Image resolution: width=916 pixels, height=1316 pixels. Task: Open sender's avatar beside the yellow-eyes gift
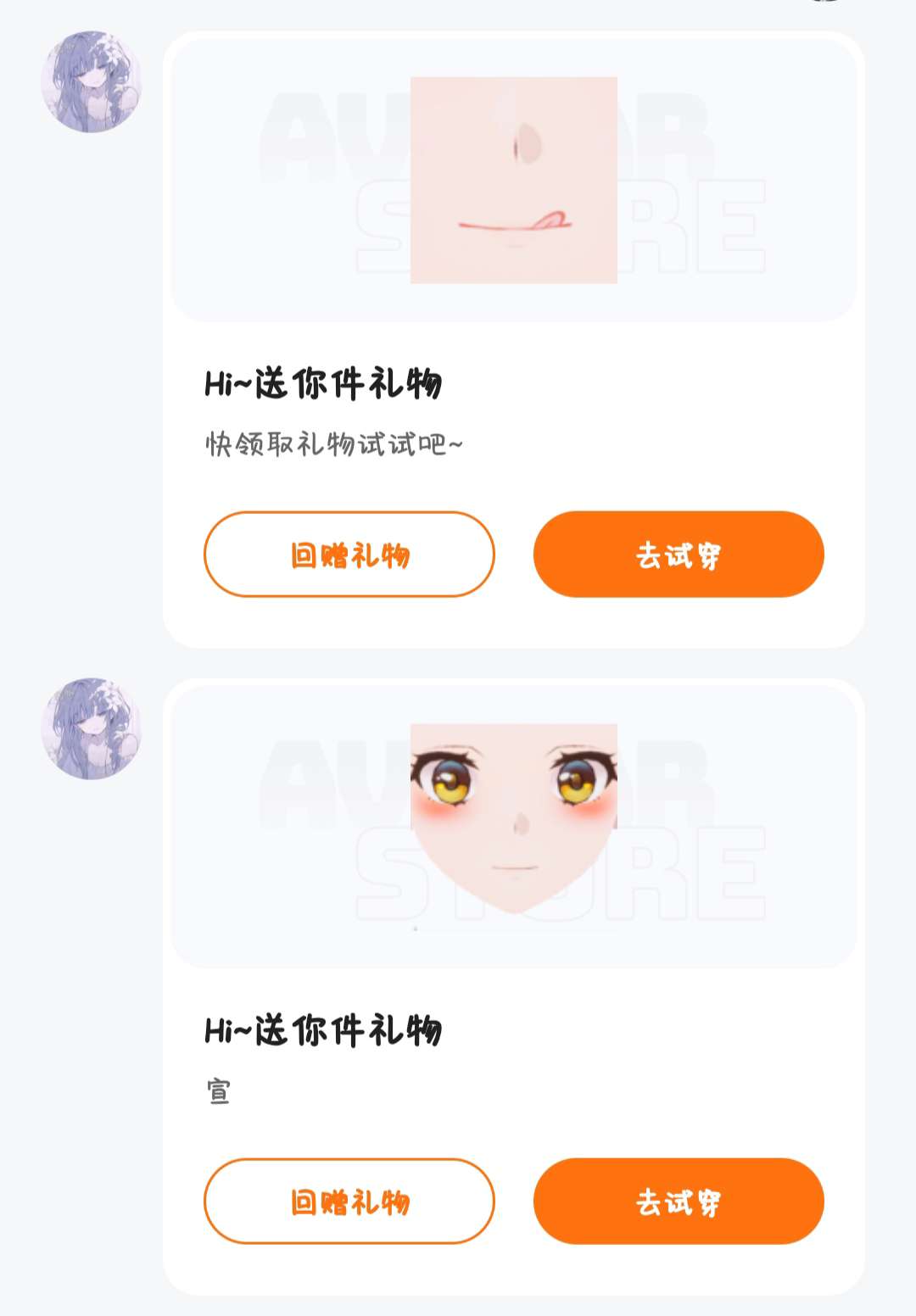(91, 728)
